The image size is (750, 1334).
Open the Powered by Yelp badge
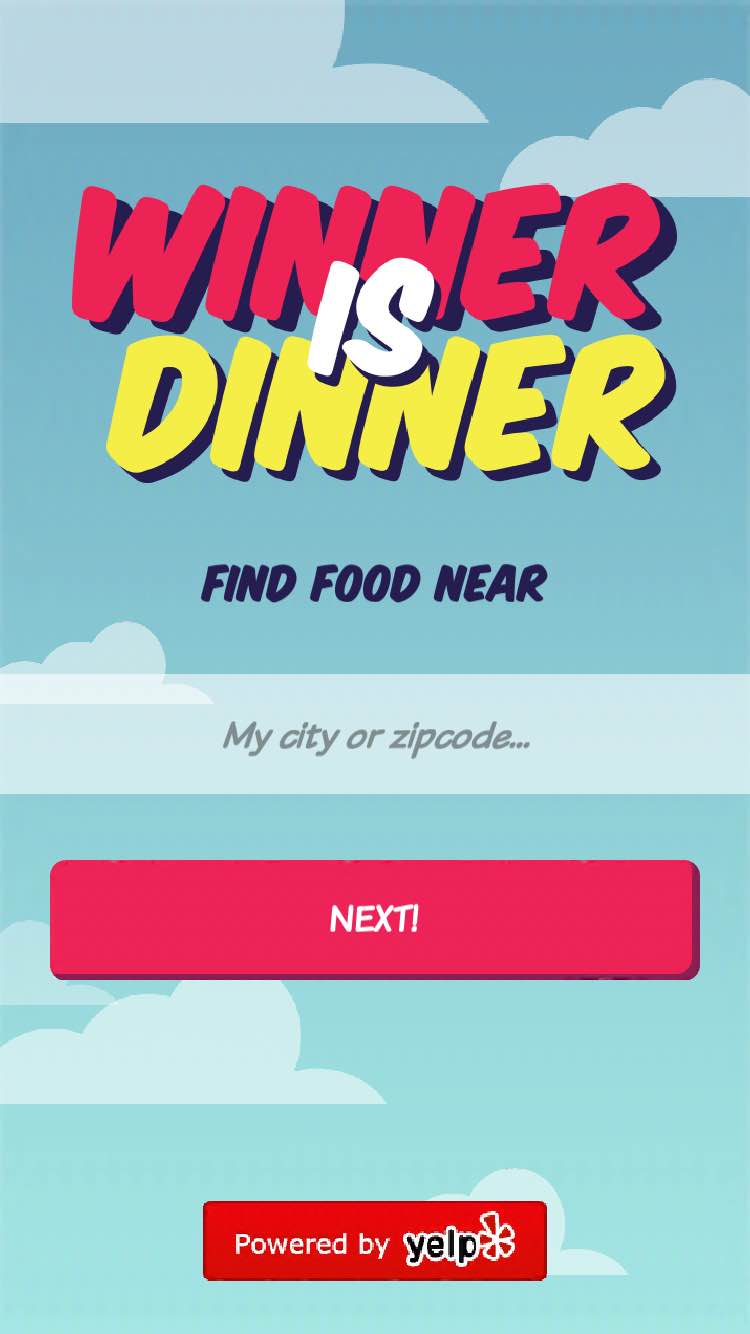click(375, 1241)
